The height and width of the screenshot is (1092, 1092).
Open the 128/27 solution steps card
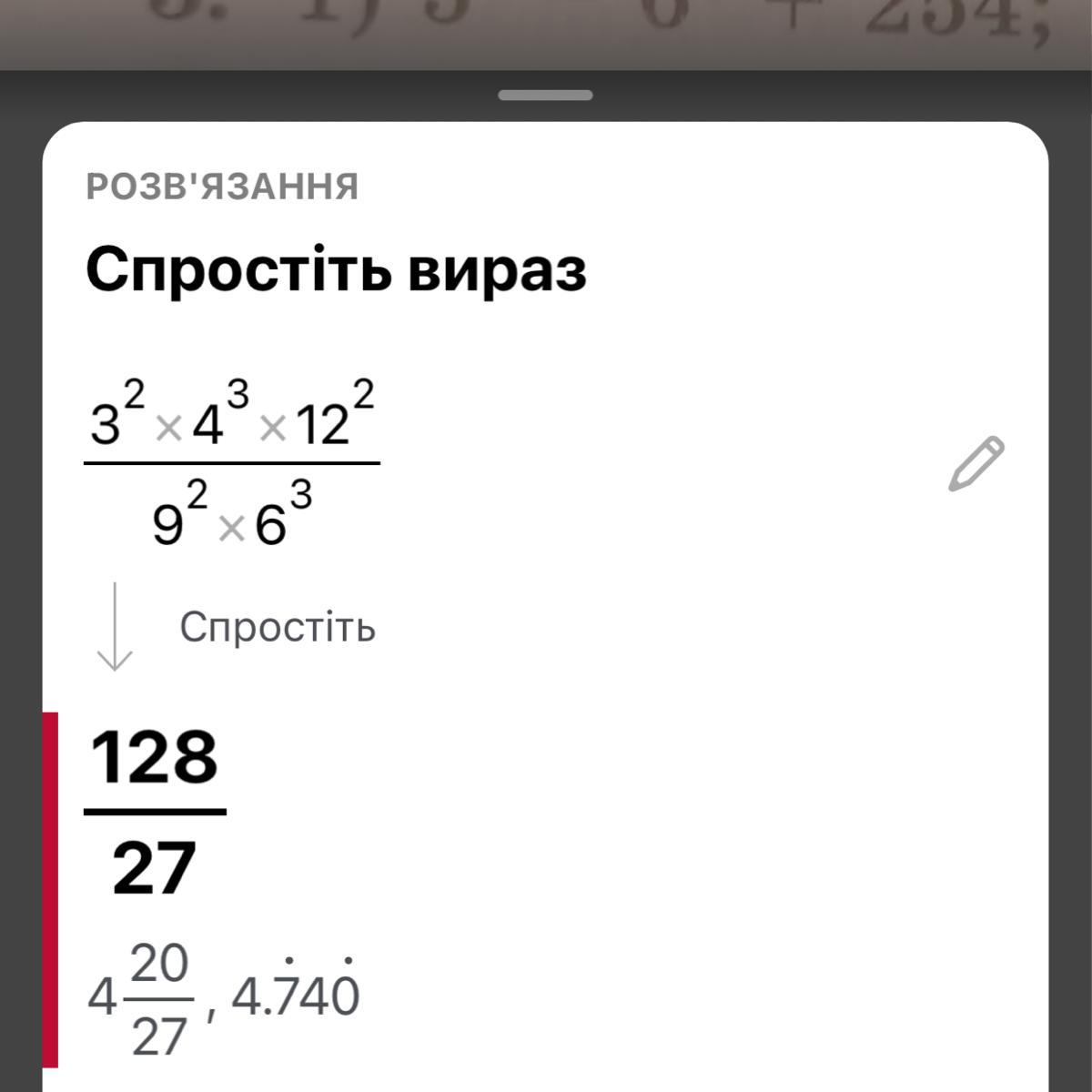[x=157, y=812]
